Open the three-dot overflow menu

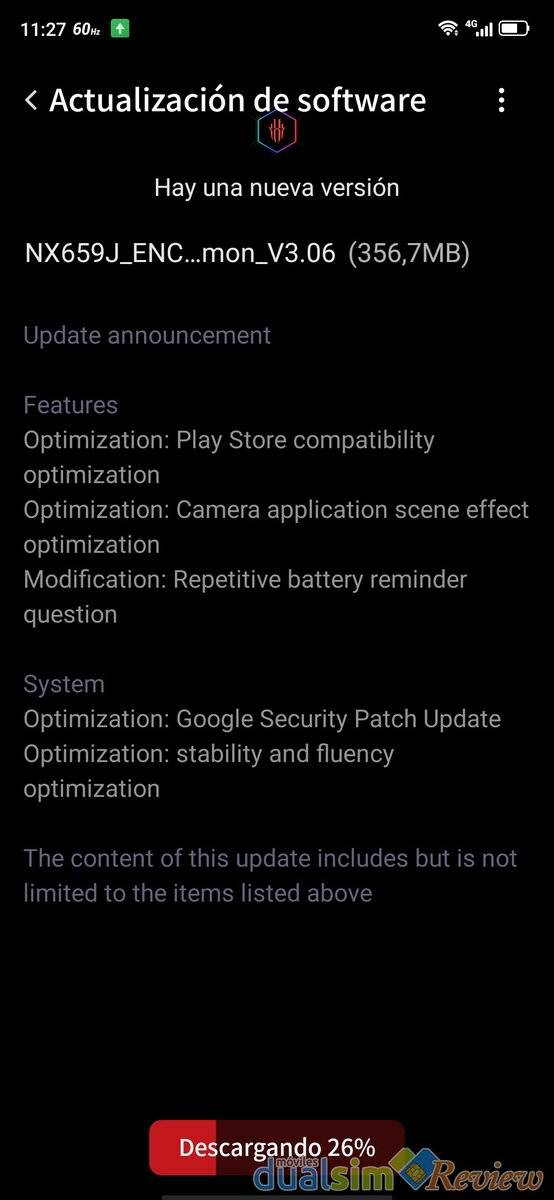click(501, 100)
